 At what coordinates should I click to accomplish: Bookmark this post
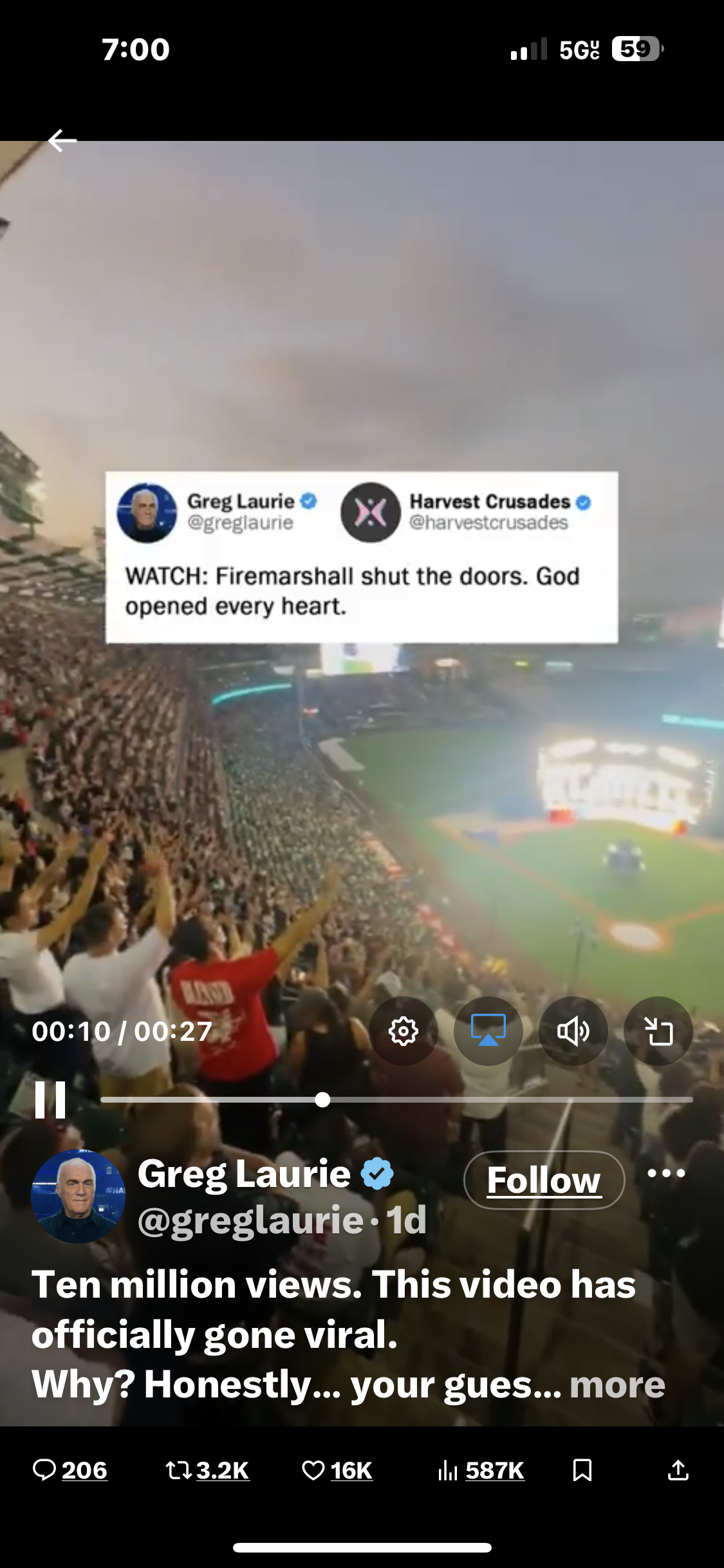tap(582, 1470)
